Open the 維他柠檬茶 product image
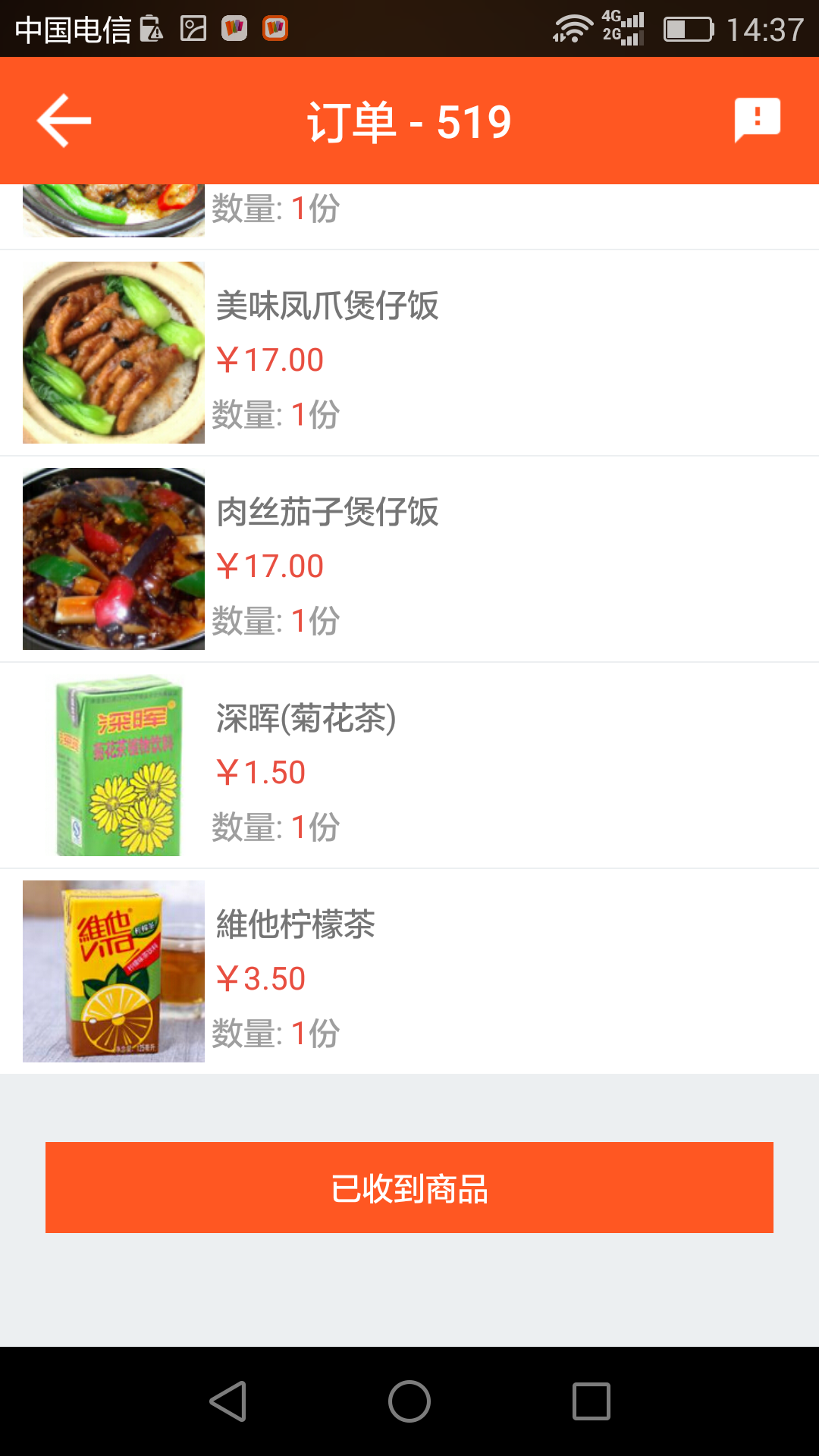This screenshot has height=1456, width=819. tap(114, 973)
